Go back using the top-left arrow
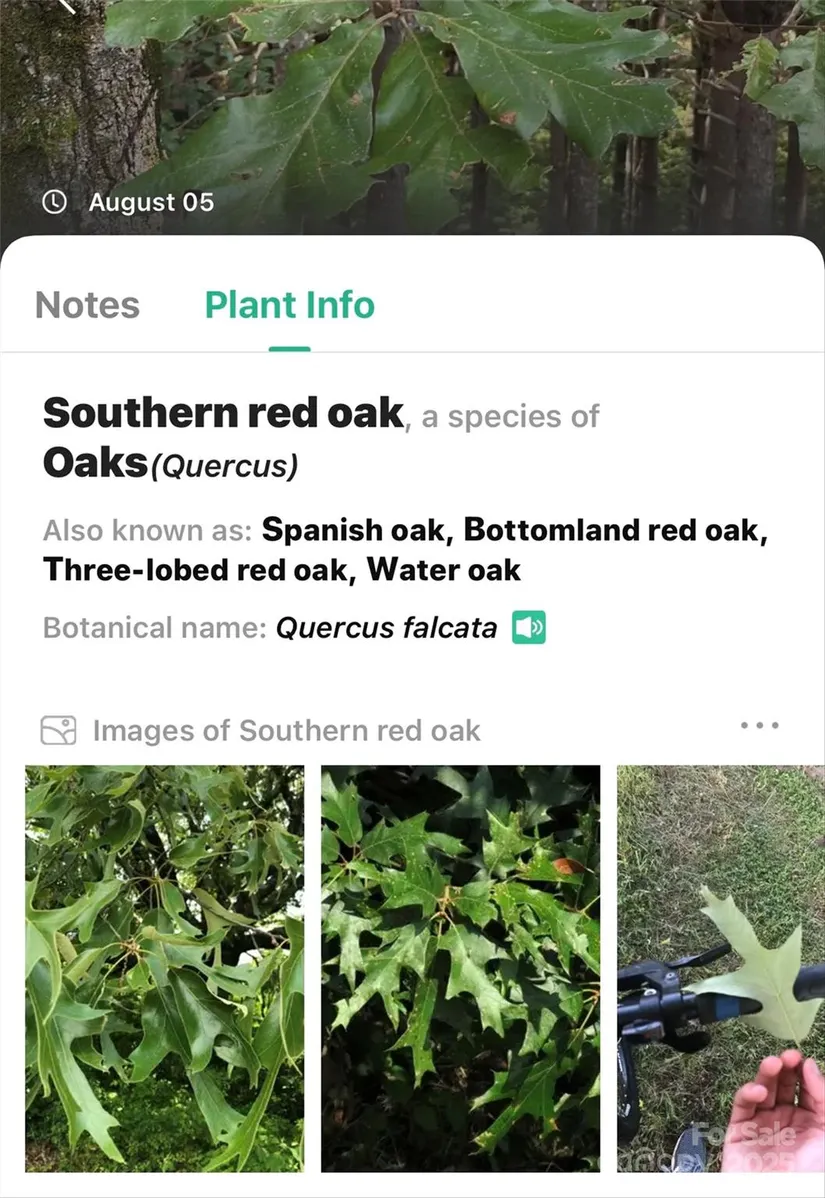The image size is (825, 1198). [x=66, y=6]
